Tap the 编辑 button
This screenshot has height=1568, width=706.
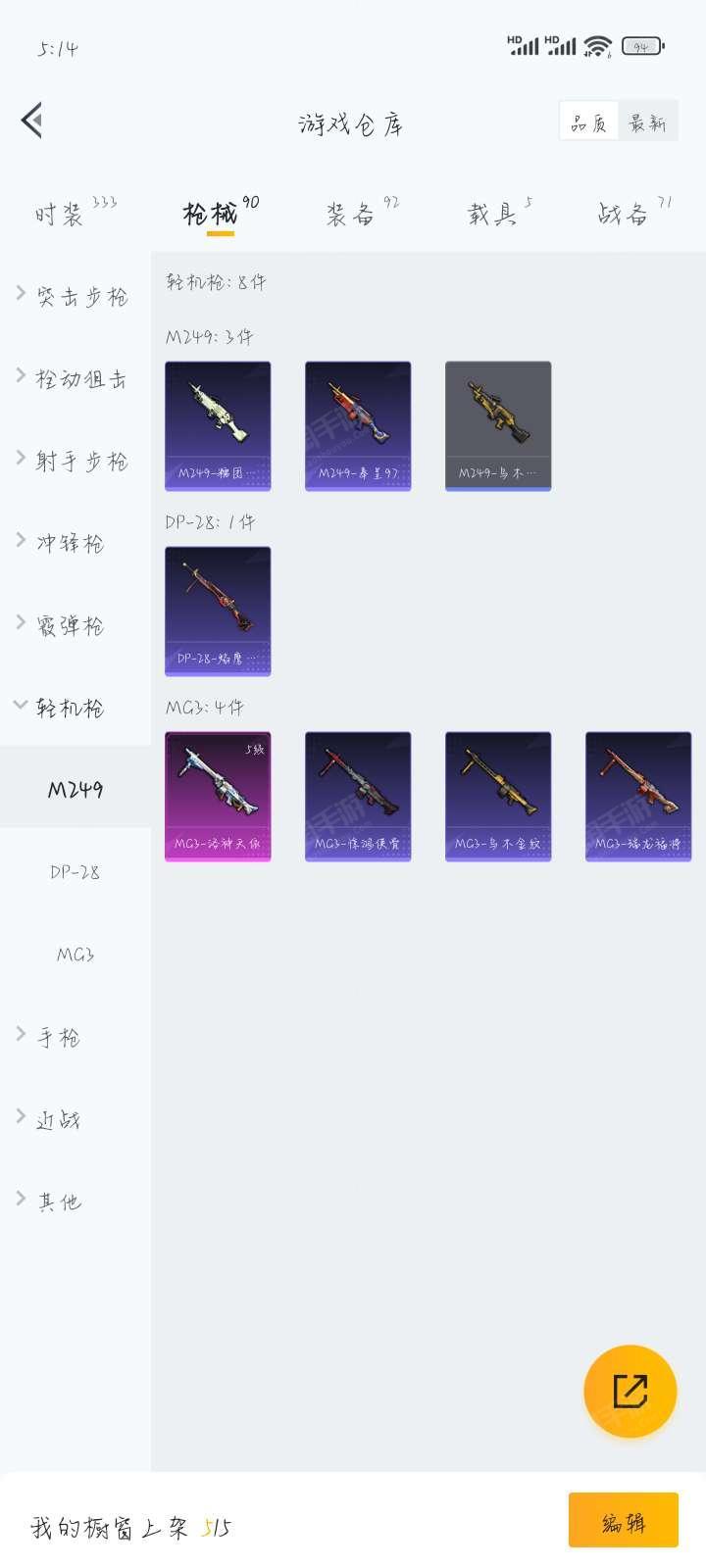(623, 1520)
